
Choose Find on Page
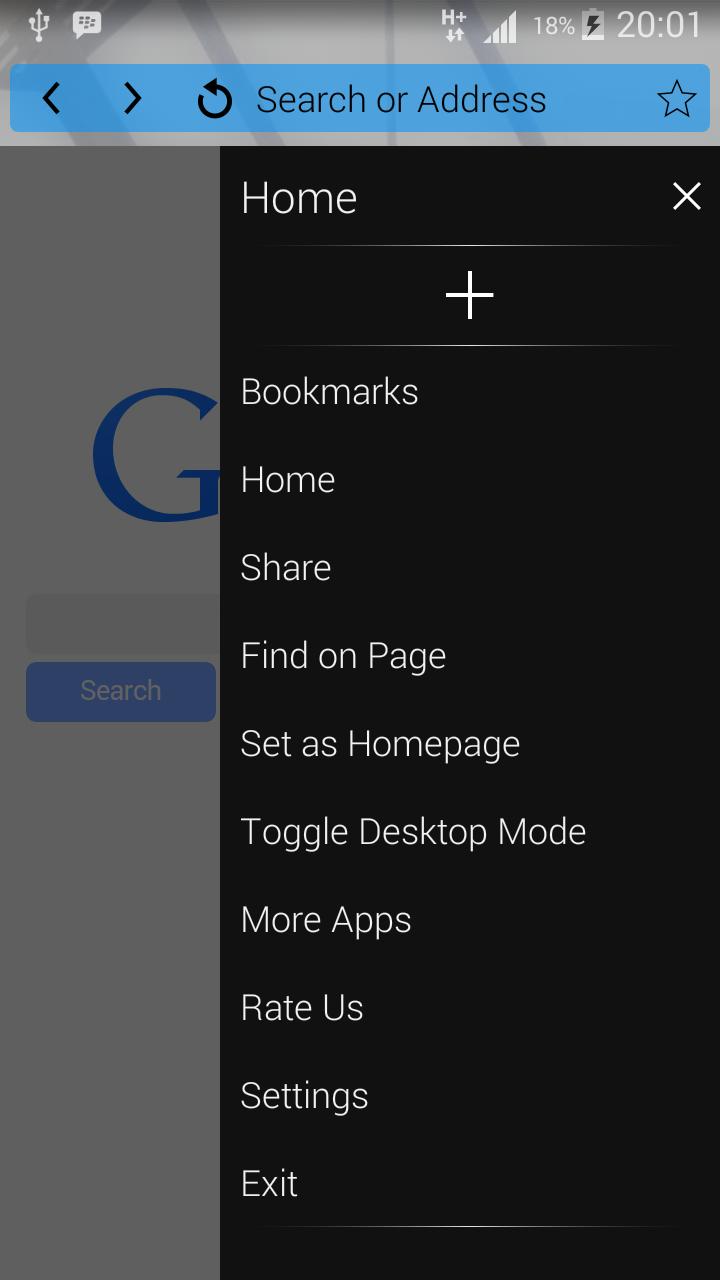click(343, 656)
